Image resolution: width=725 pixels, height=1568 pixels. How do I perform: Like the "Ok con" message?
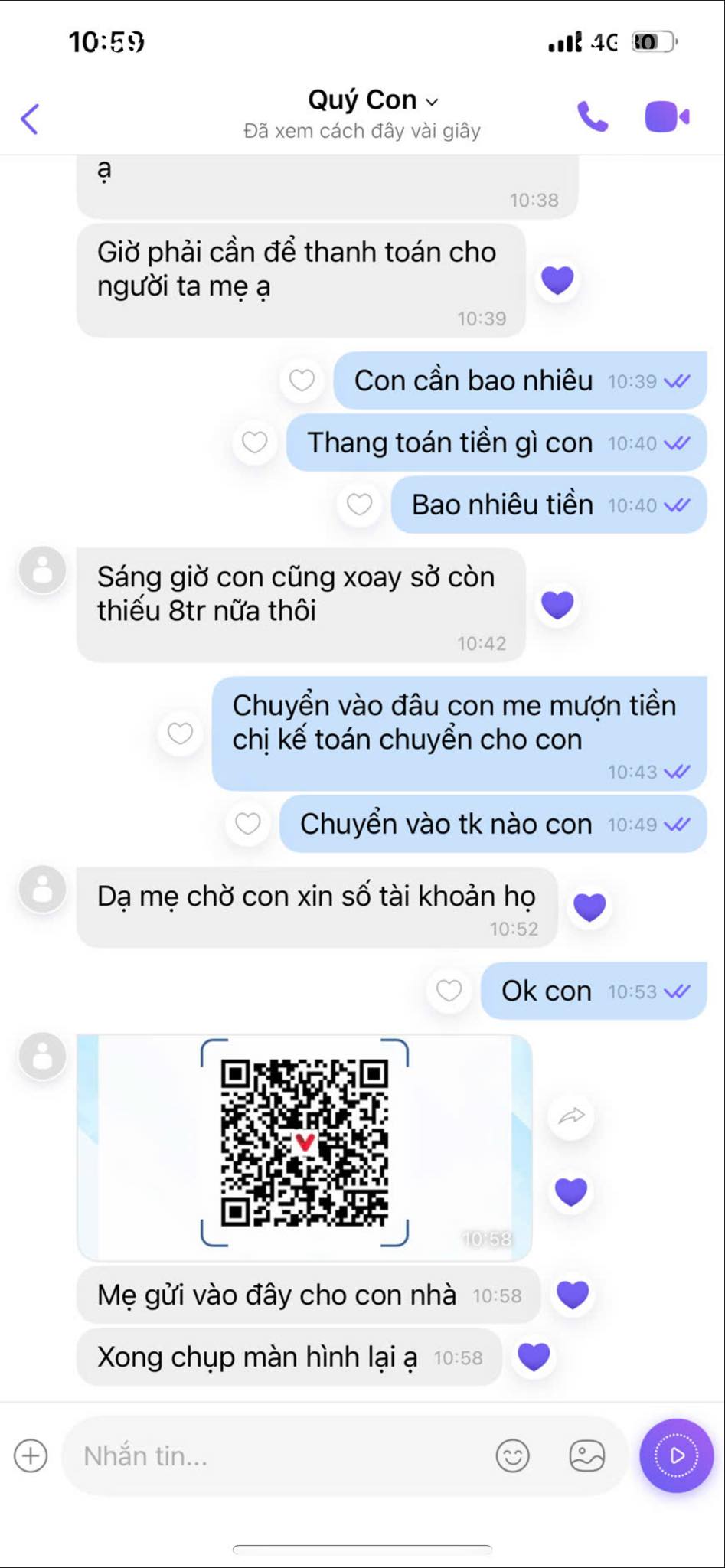tap(449, 991)
